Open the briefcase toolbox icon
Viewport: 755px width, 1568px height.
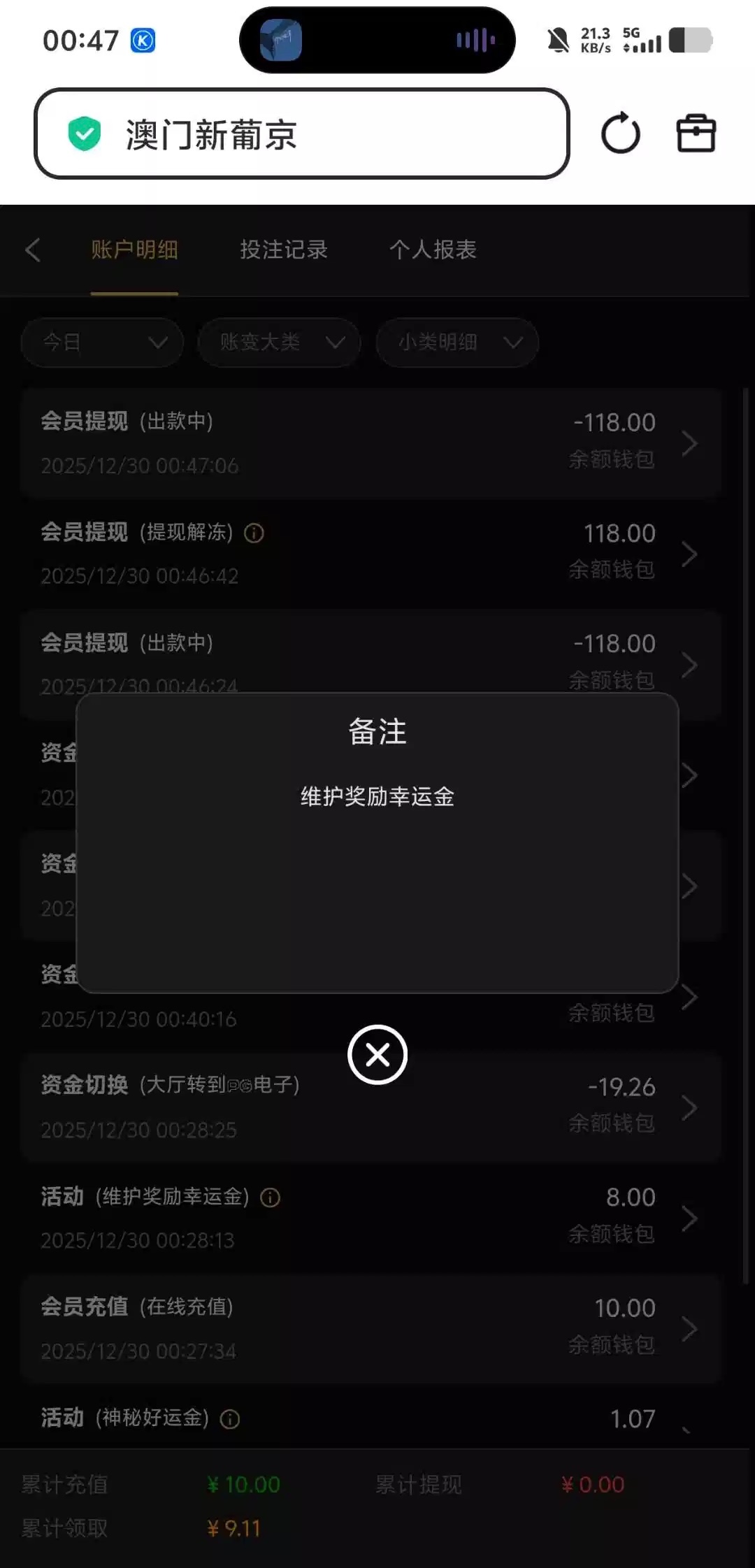coord(696,134)
